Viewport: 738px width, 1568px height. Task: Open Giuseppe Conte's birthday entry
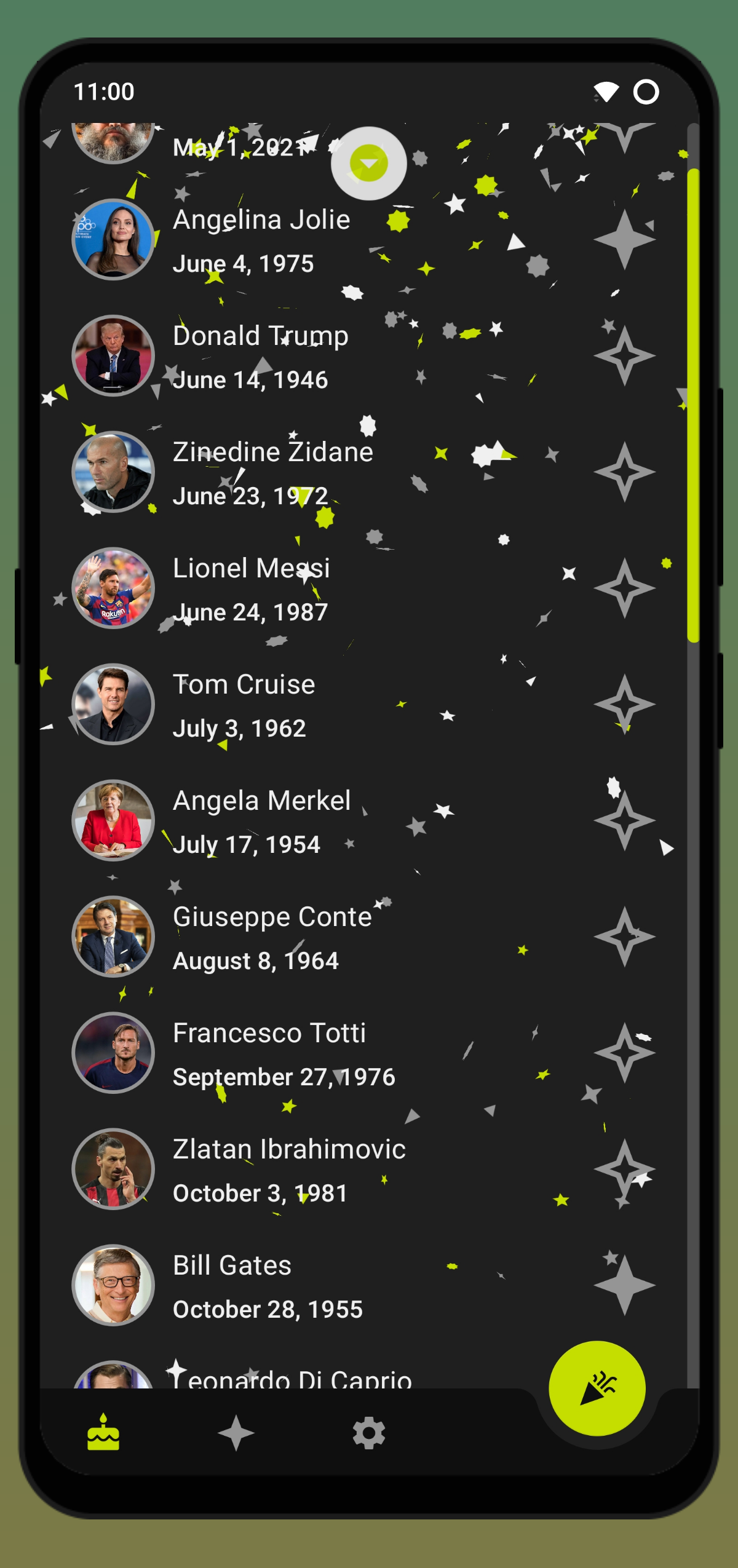click(x=307, y=937)
